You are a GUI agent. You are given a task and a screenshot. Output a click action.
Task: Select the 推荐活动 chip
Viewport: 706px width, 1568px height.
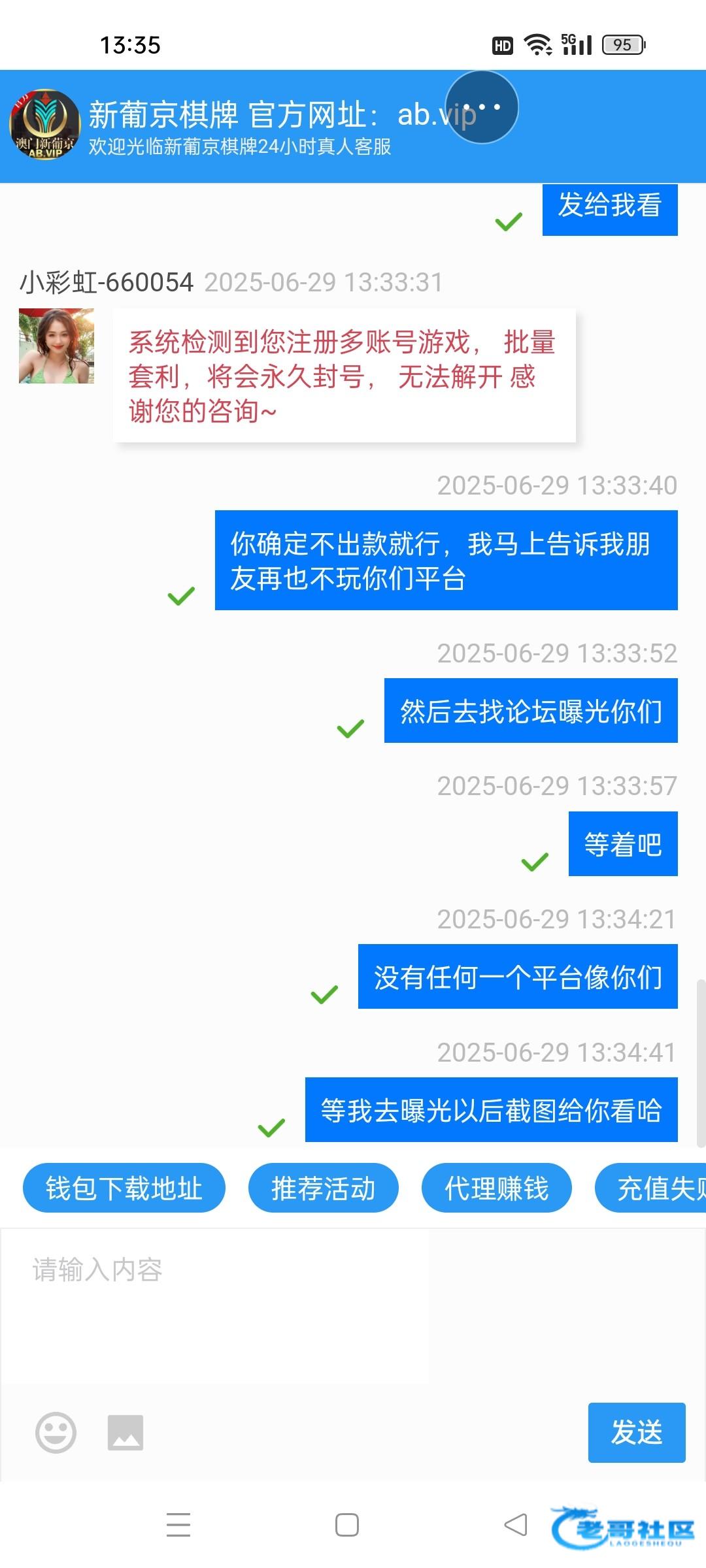(x=324, y=1188)
